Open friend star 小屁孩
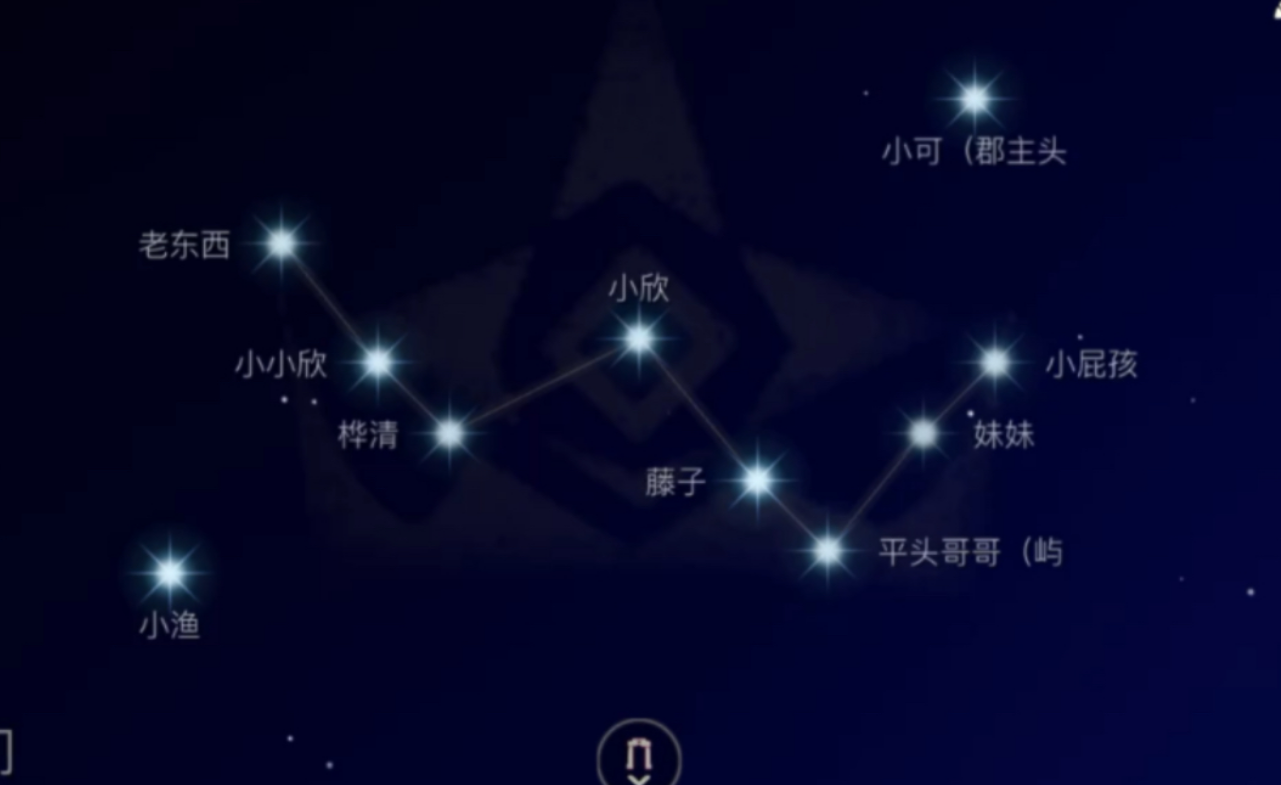 (995, 363)
